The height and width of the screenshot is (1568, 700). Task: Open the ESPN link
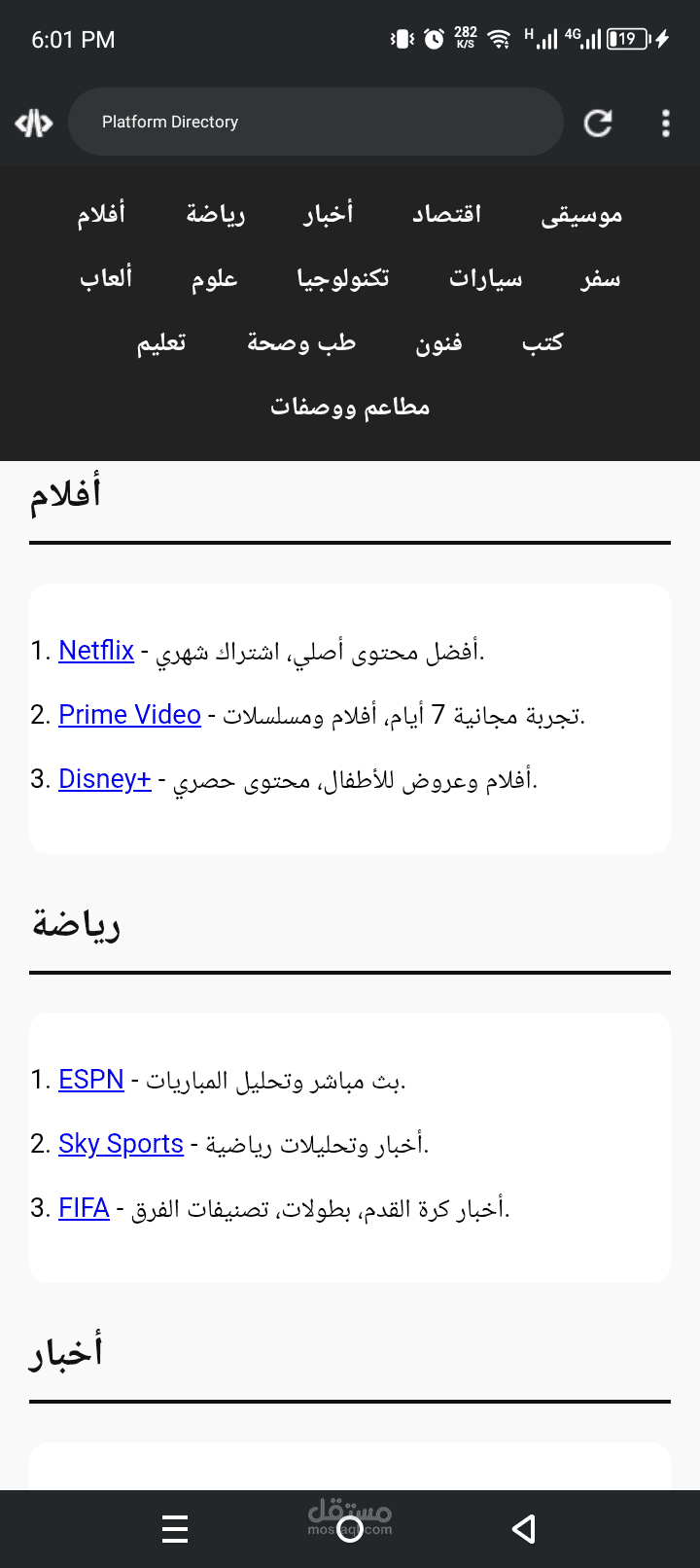[90, 1079]
